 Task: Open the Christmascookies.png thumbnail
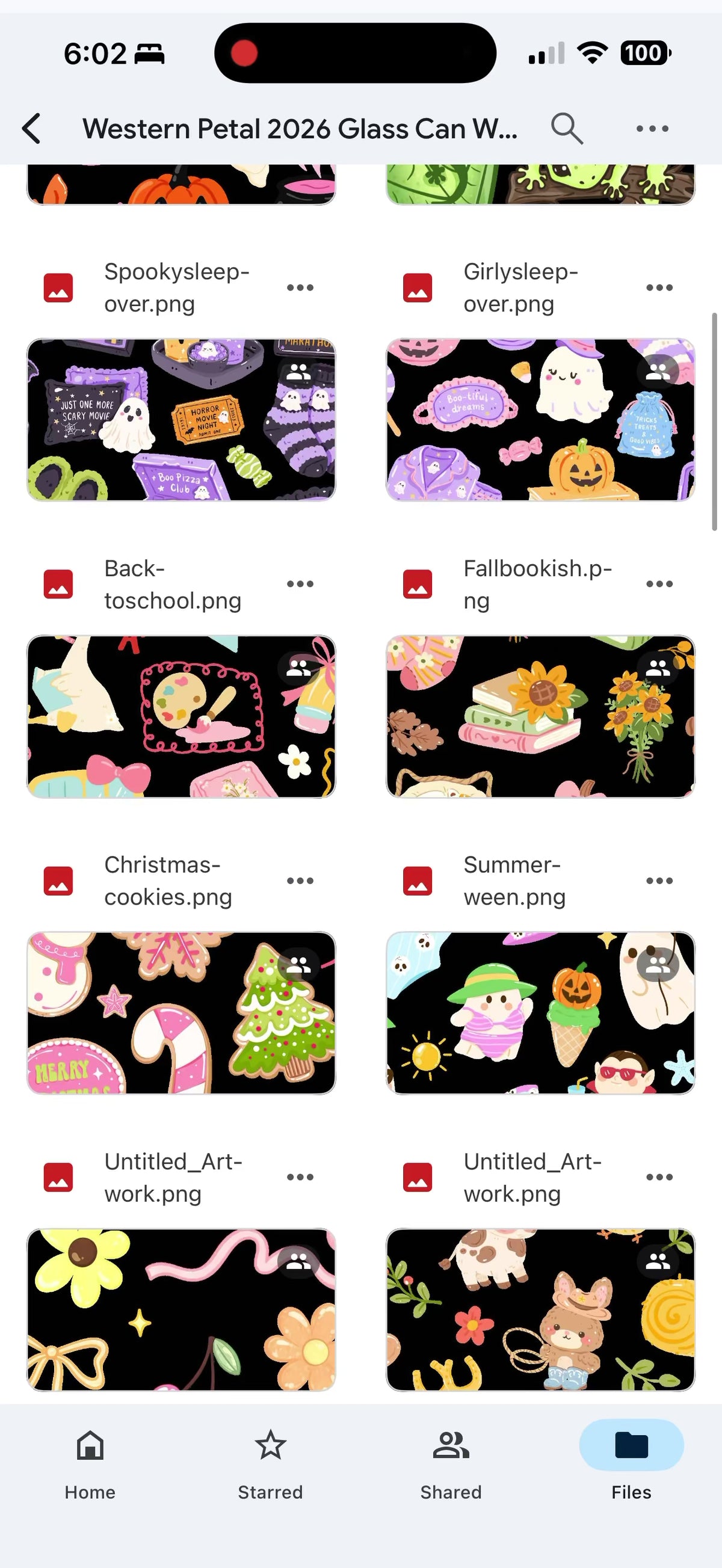[x=182, y=1013]
